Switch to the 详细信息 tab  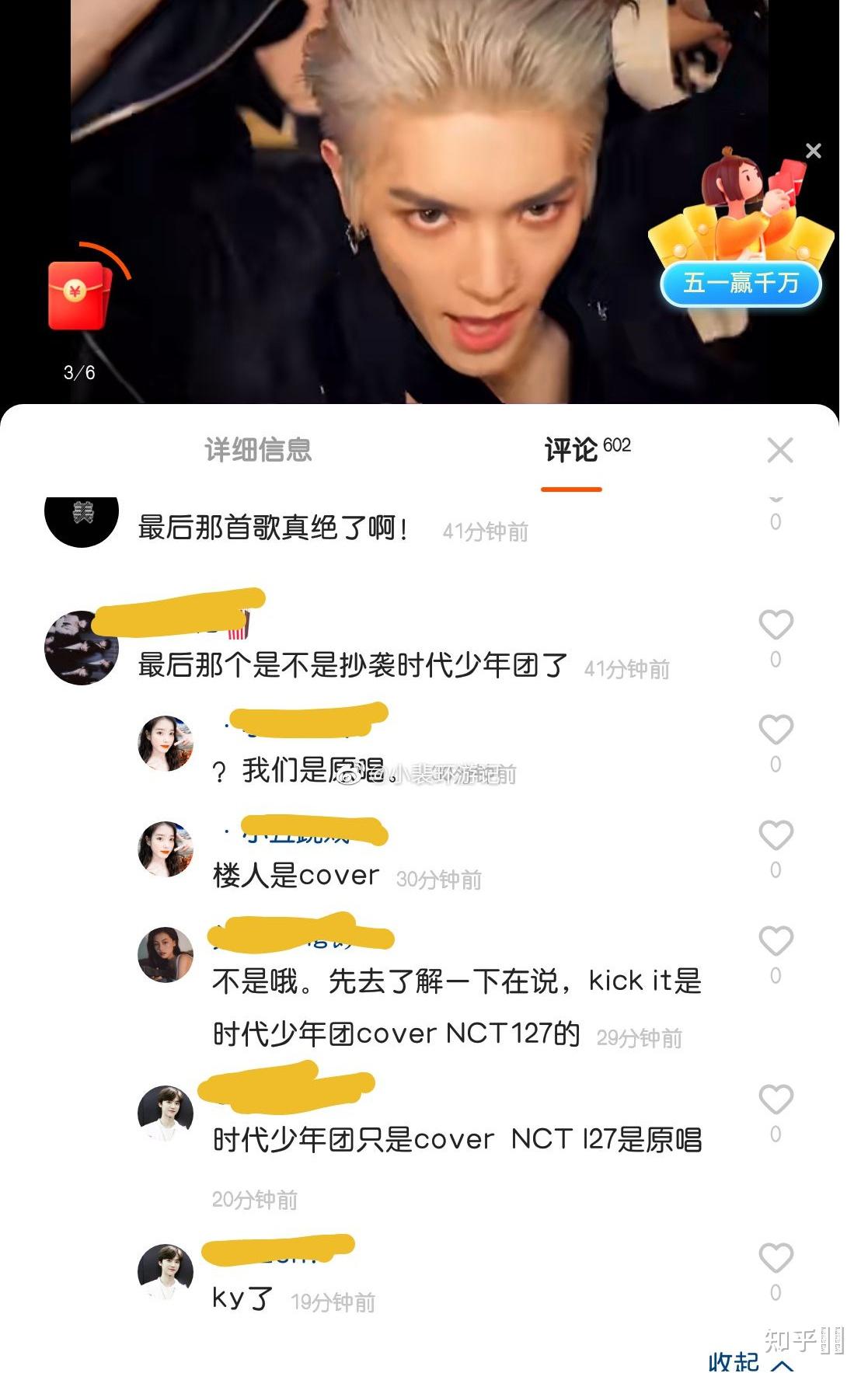[258, 450]
